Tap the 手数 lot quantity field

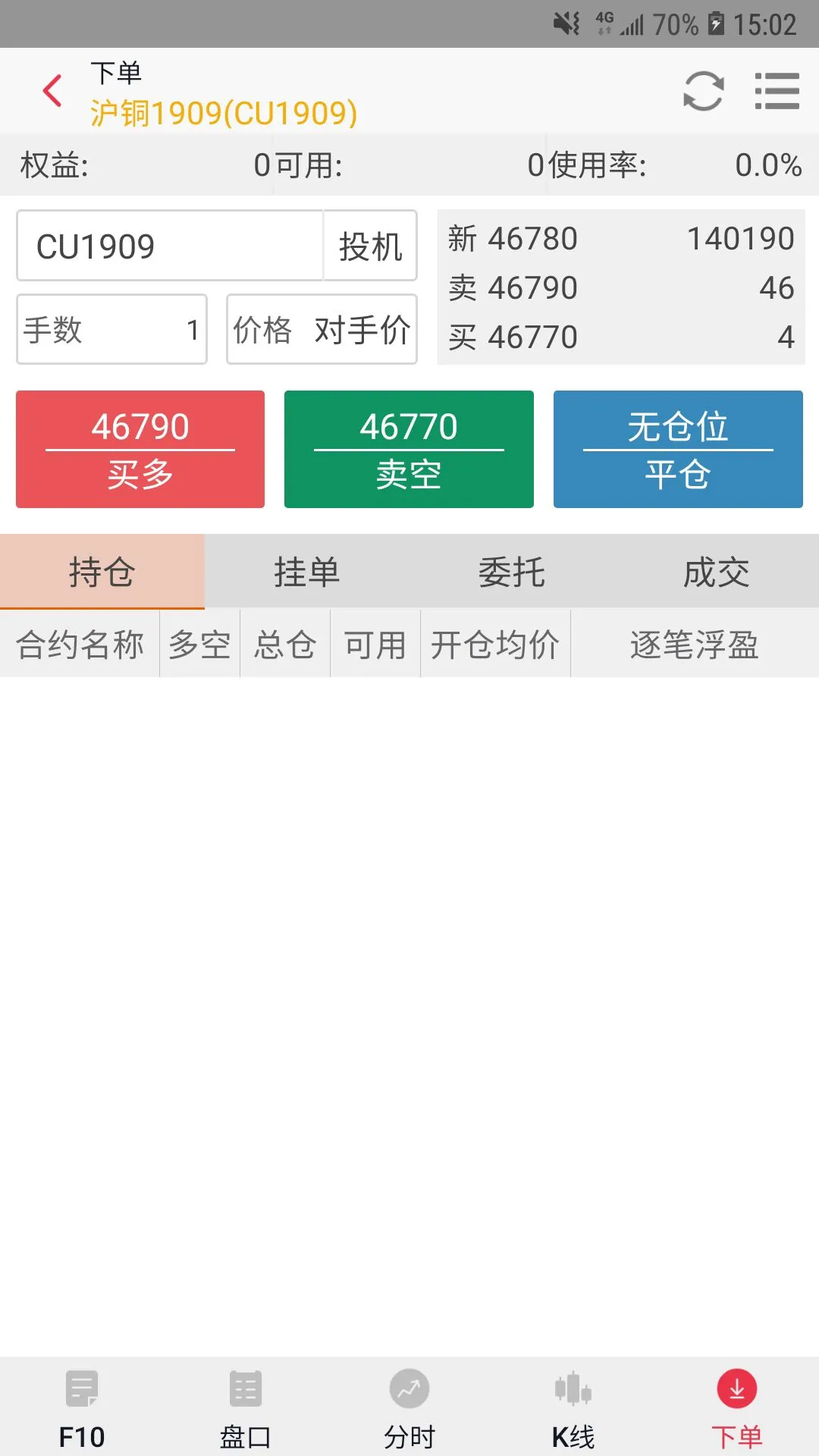pyautogui.click(x=111, y=328)
